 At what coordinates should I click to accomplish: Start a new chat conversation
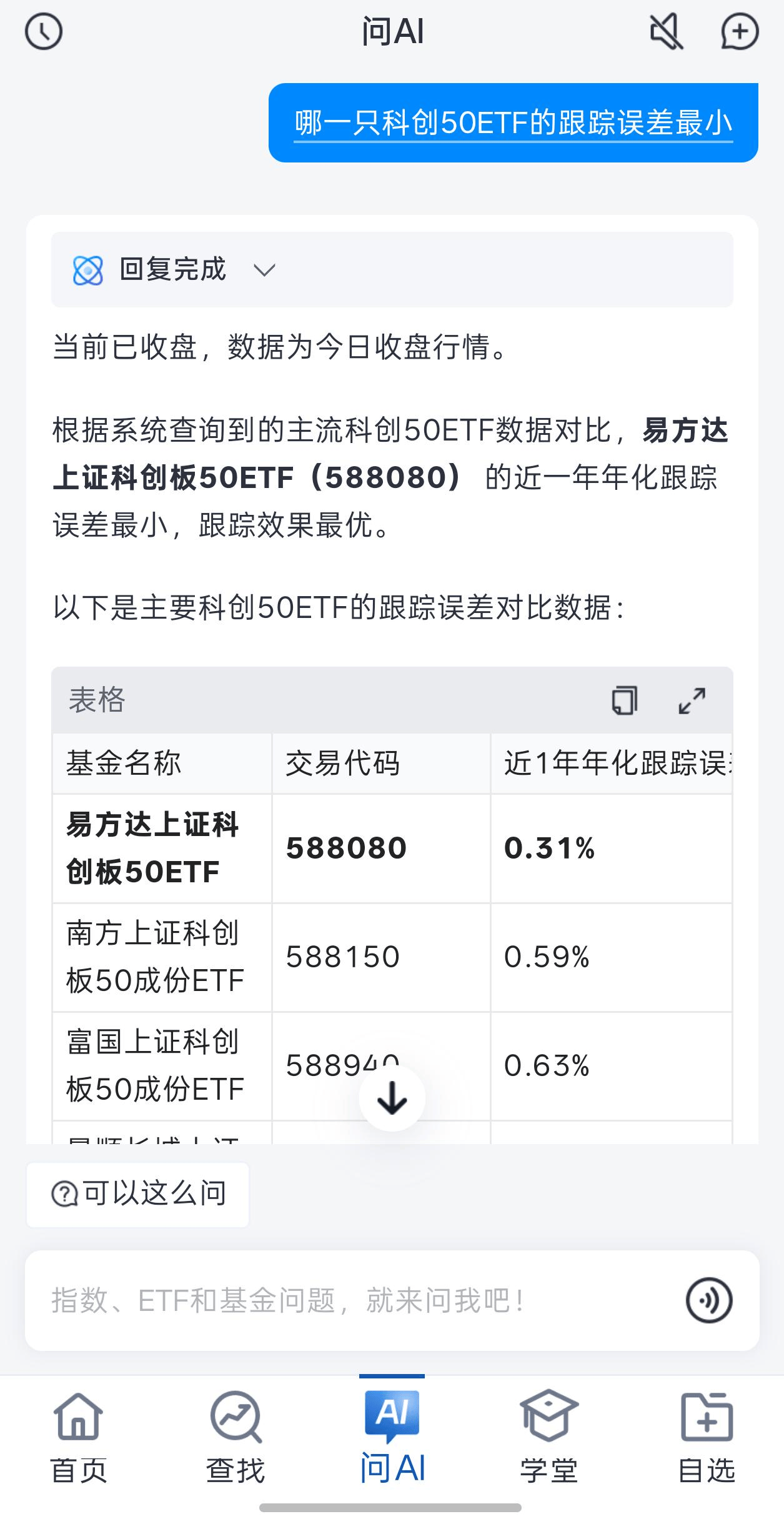click(740, 31)
